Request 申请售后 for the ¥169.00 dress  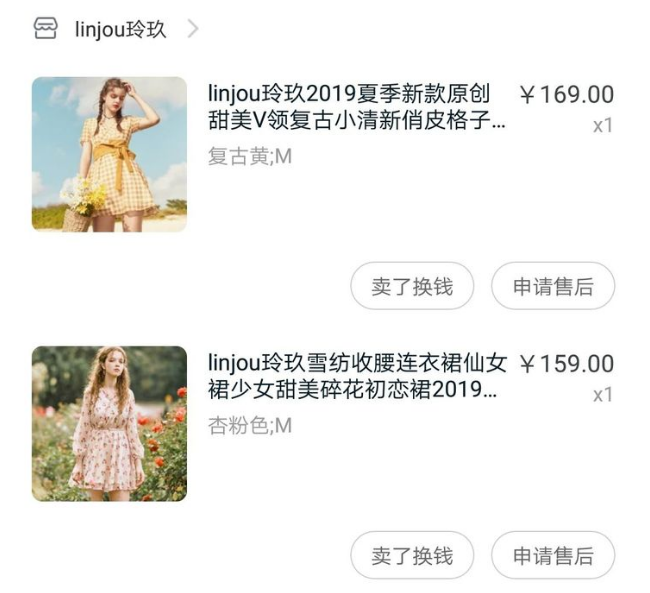pos(553,287)
